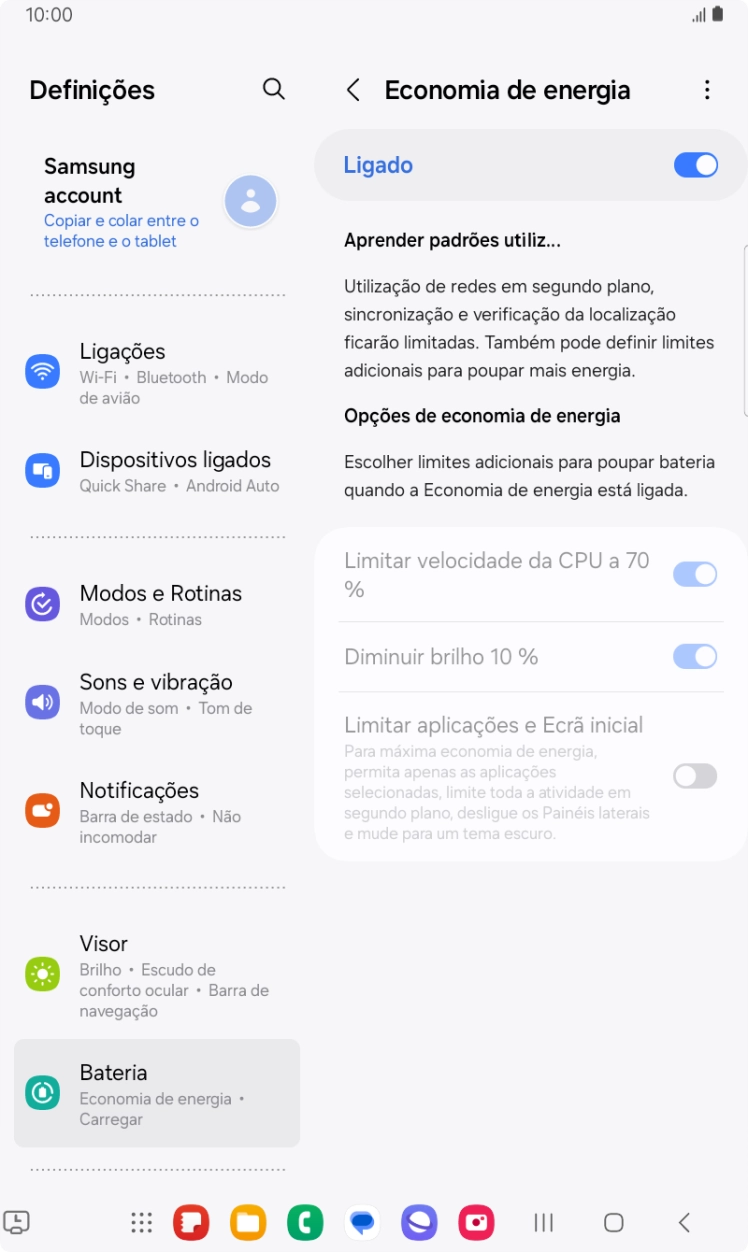
Task: Open Modos e Rotinas settings icon
Action: click(42, 604)
